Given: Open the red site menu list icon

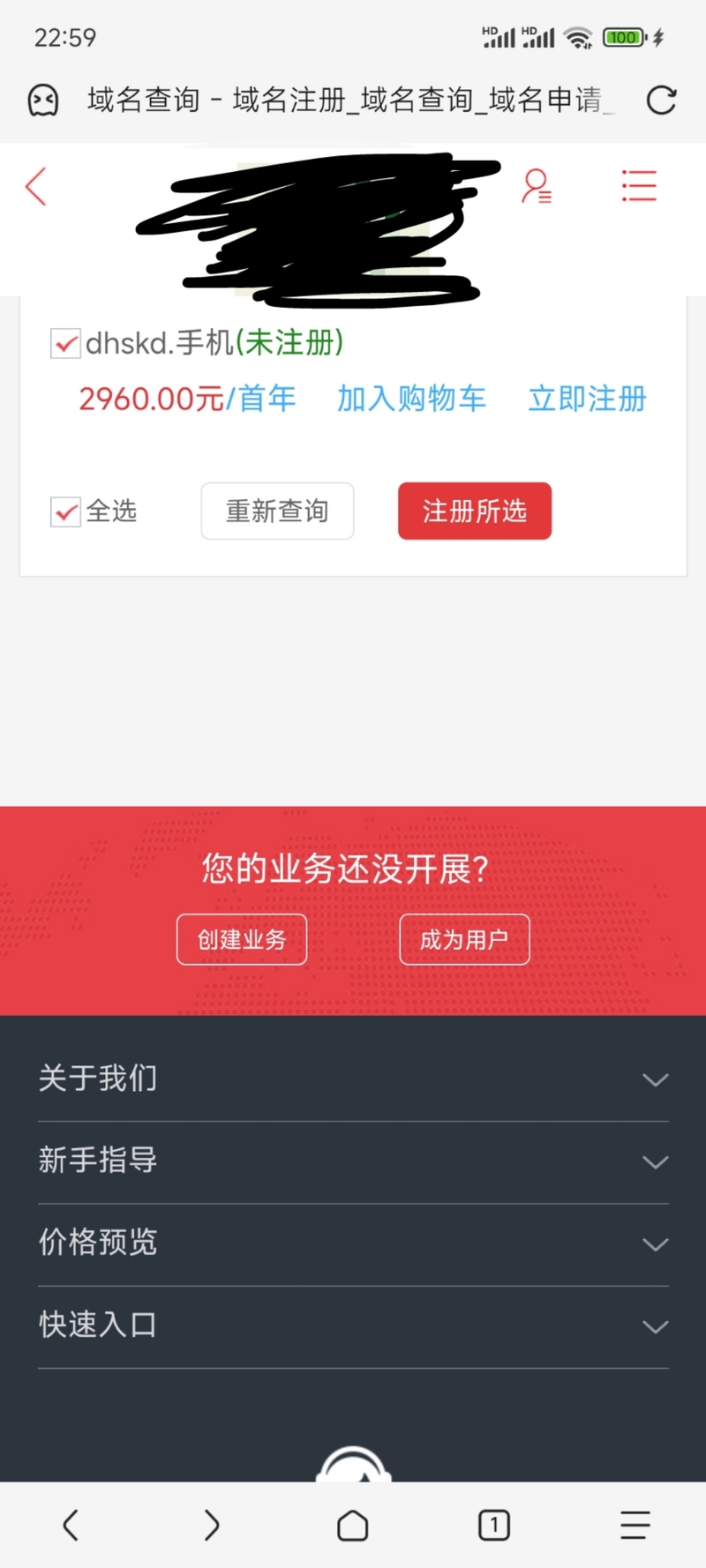Looking at the screenshot, I should point(639,187).
